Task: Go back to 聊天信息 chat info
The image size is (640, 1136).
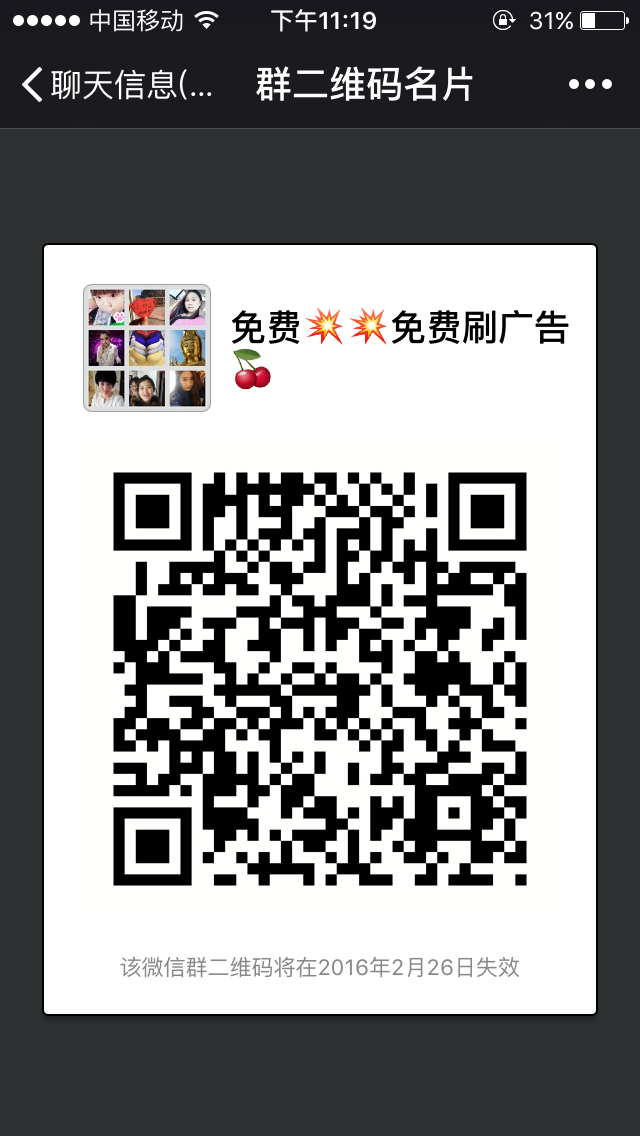Action: (115, 85)
